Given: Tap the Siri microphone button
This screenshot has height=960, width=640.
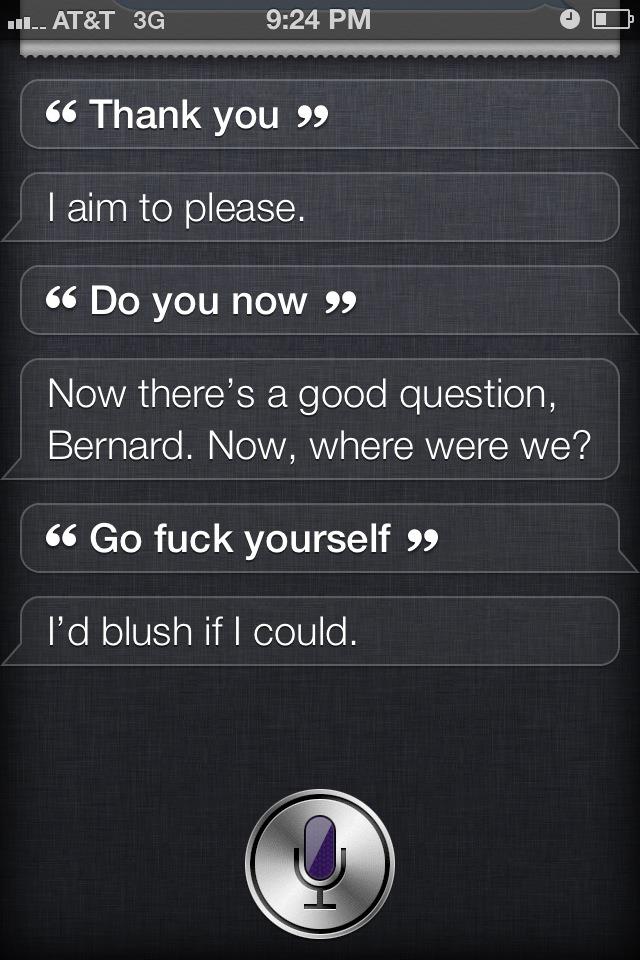Looking at the screenshot, I should 320,862.
